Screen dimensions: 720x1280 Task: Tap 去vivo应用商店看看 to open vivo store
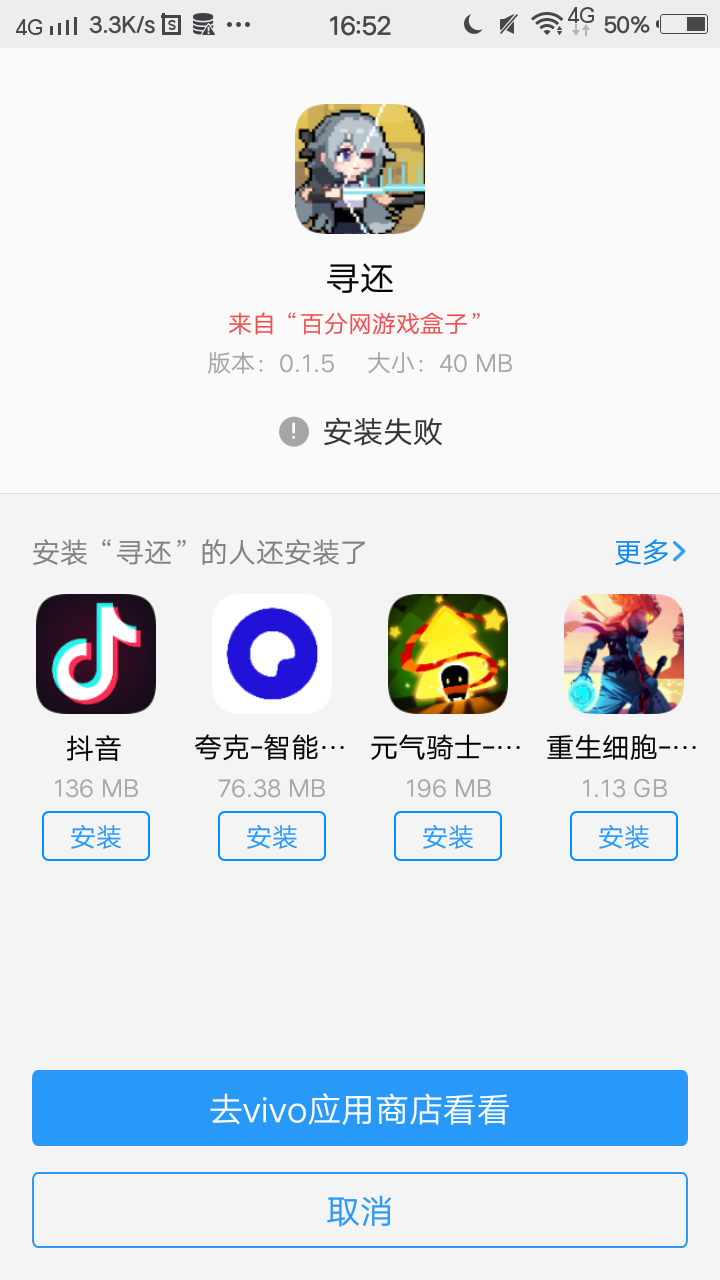coord(360,1108)
